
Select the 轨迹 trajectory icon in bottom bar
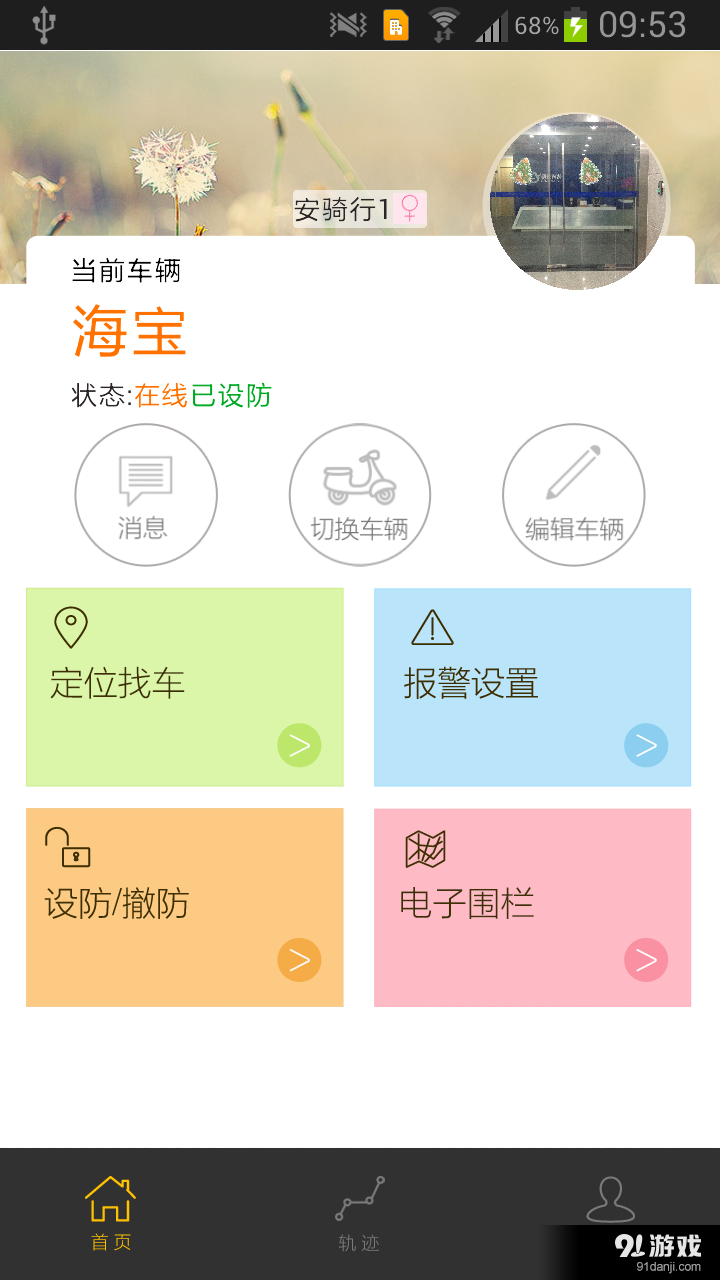pos(360,1197)
